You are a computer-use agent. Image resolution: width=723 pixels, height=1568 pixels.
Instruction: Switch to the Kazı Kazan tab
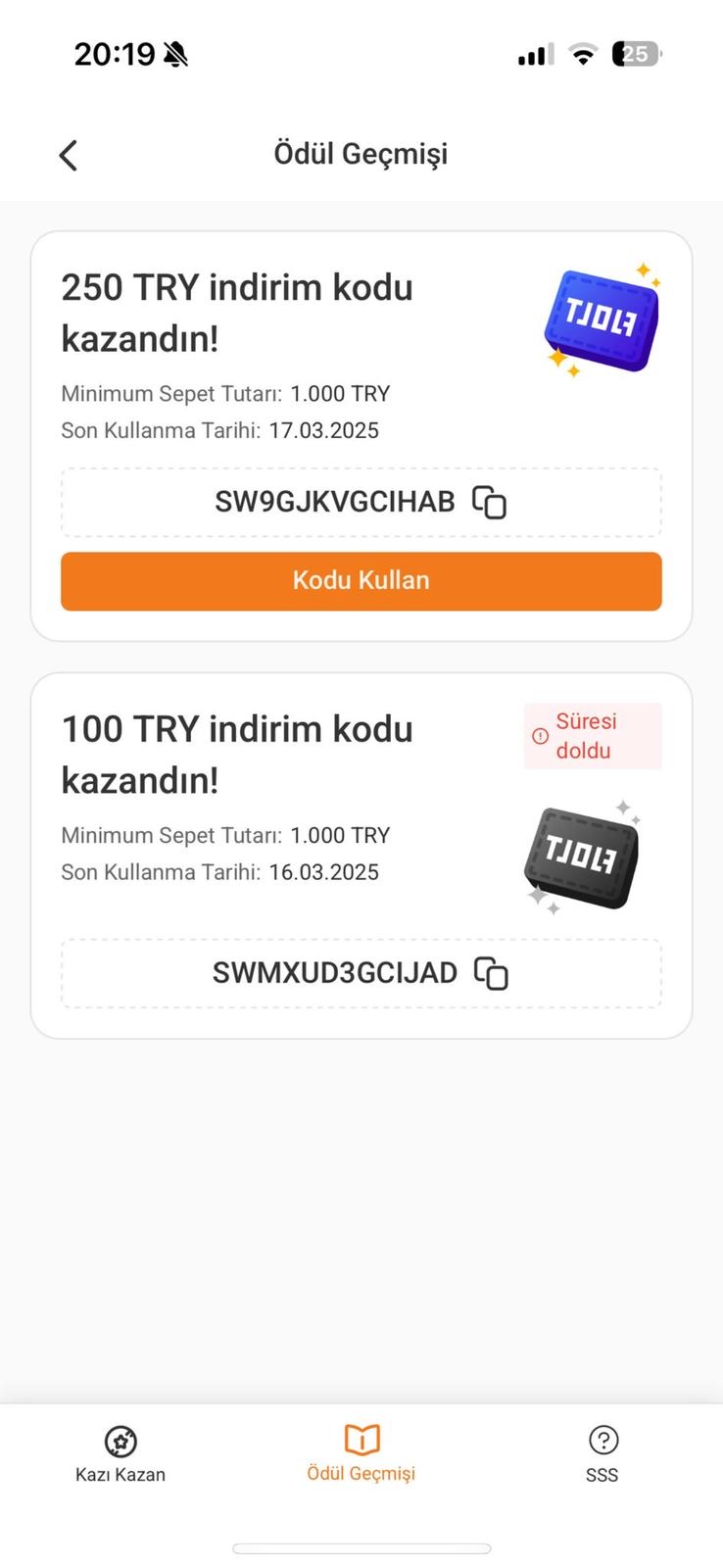click(120, 1454)
